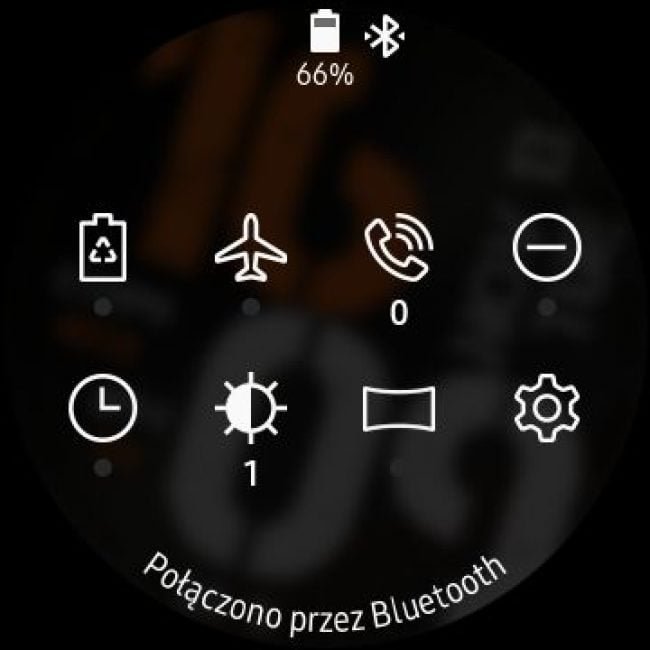Enable theater mode
This screenshot has width=650, height=650.
click(398, 408)
